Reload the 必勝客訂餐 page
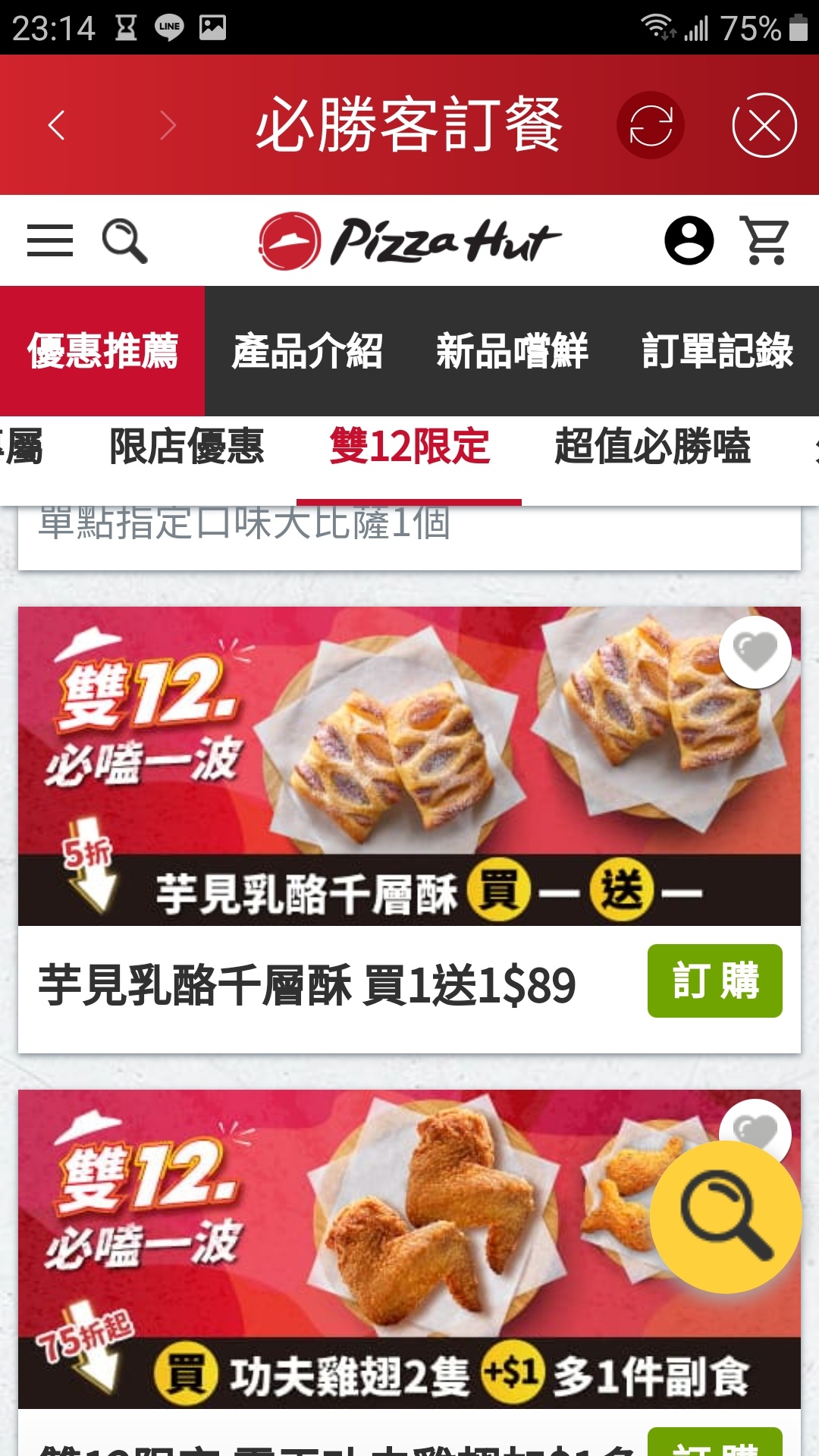This screenshot has width=819, height=1456. point(651,125)
